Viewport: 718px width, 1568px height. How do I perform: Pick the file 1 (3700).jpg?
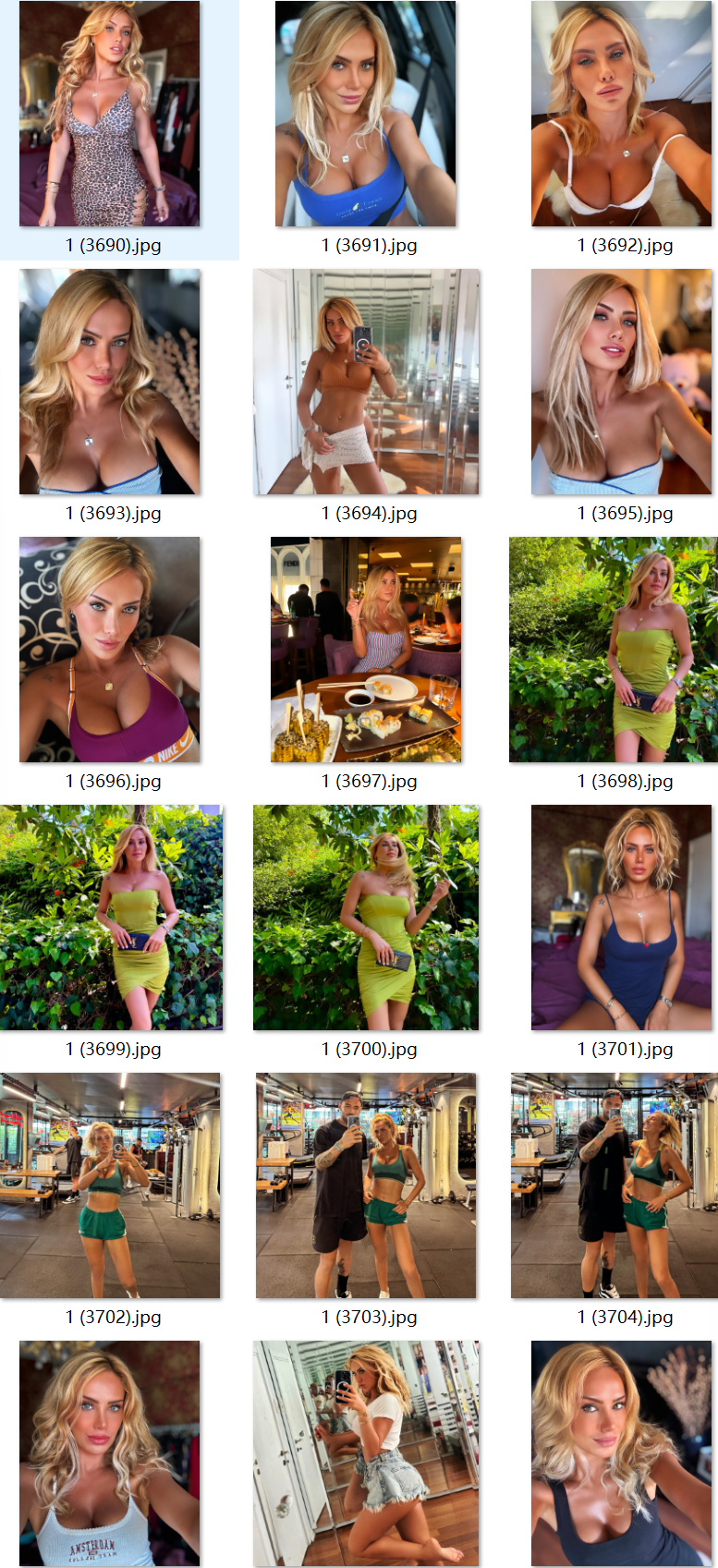pyautogui.click(x=366, y=918)
